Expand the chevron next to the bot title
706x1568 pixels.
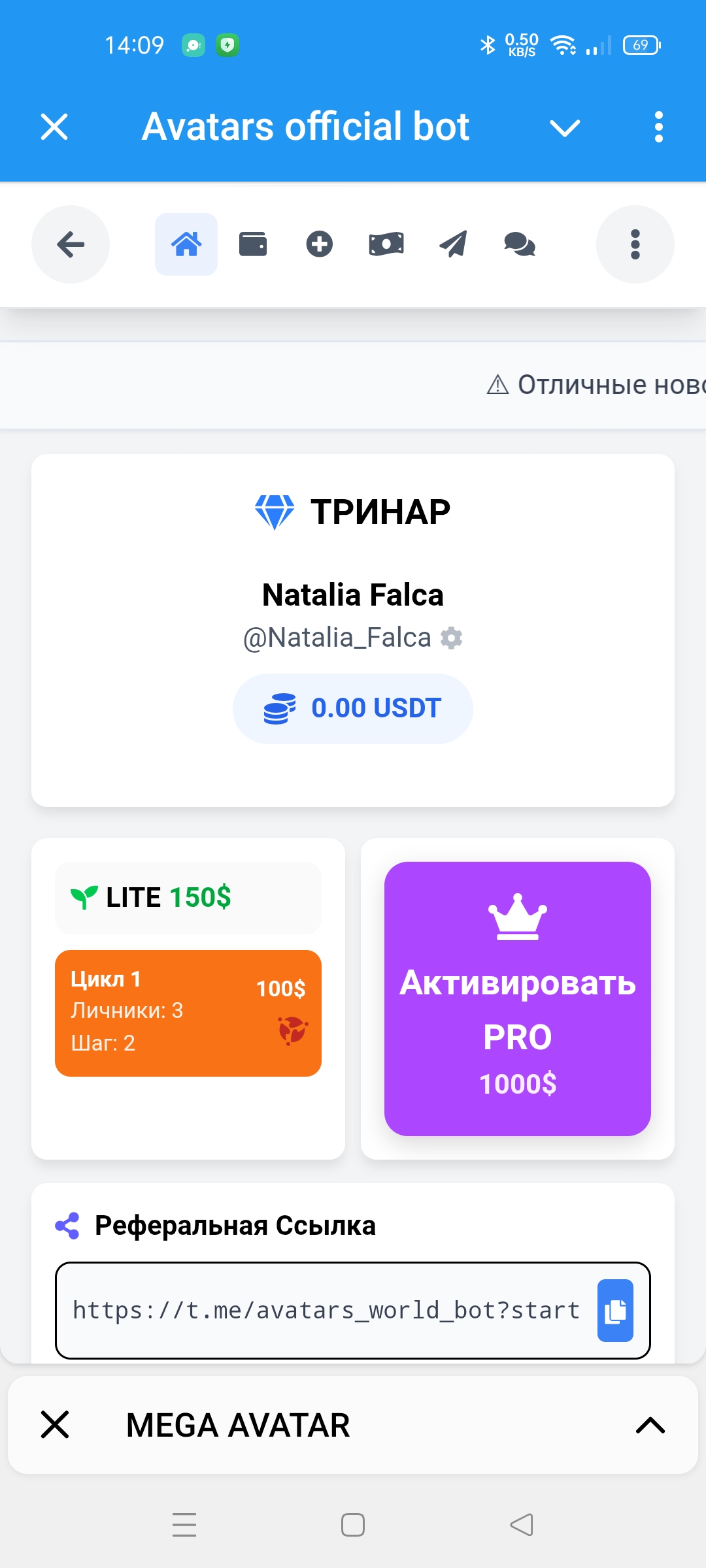(x=565, y=127)
